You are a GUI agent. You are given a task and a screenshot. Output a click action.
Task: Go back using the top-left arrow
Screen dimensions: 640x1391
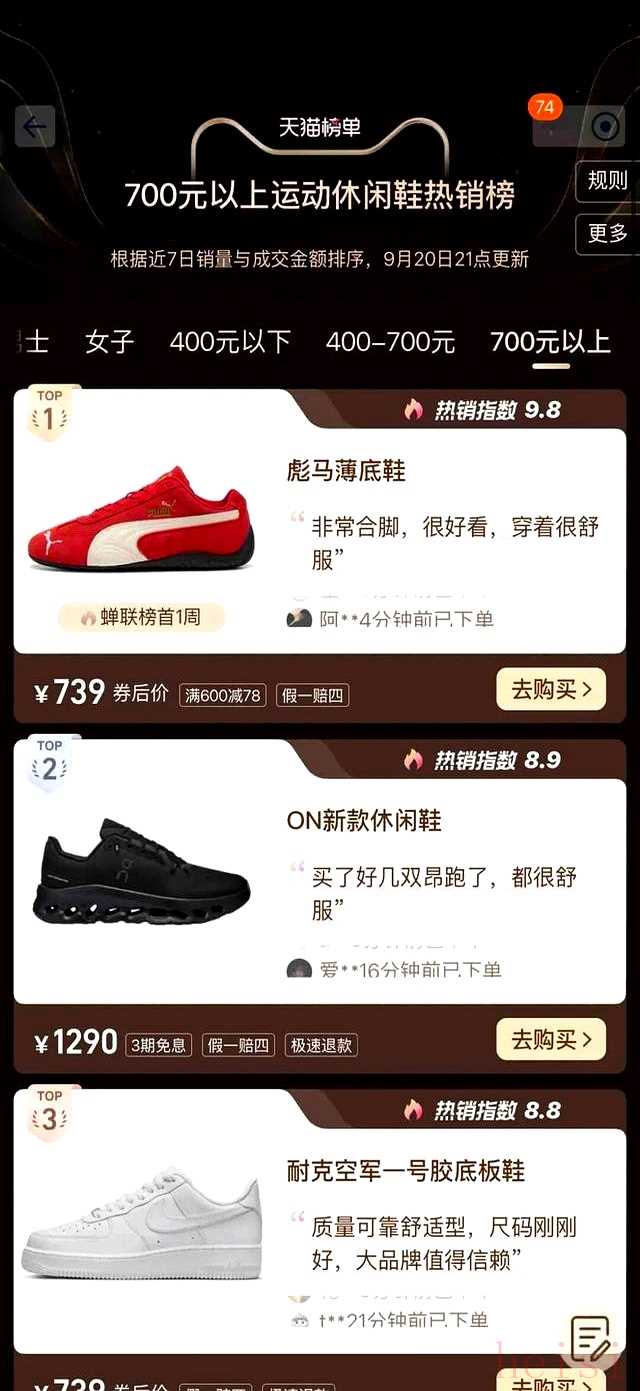pyautogui.click(x=35, y=127)
